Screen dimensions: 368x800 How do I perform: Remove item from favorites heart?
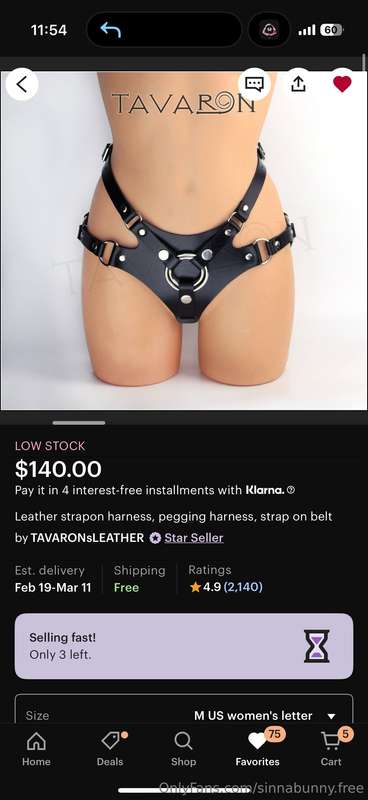click(342, 84)
